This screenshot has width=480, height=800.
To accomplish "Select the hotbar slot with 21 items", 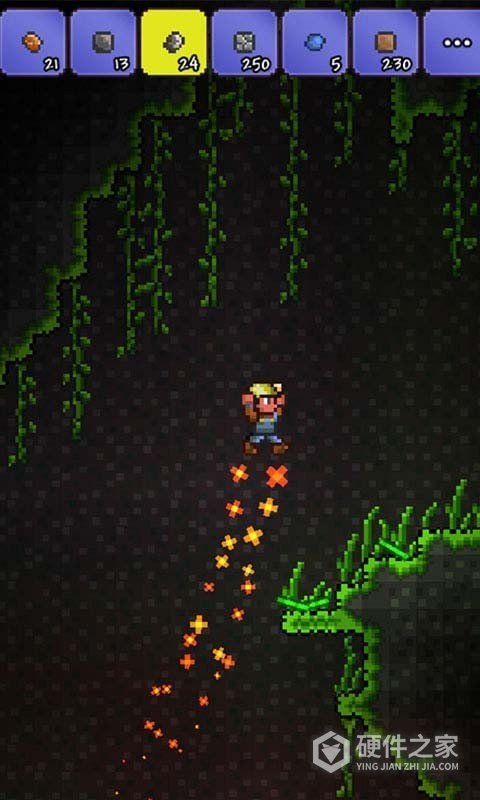I will 33,42.
